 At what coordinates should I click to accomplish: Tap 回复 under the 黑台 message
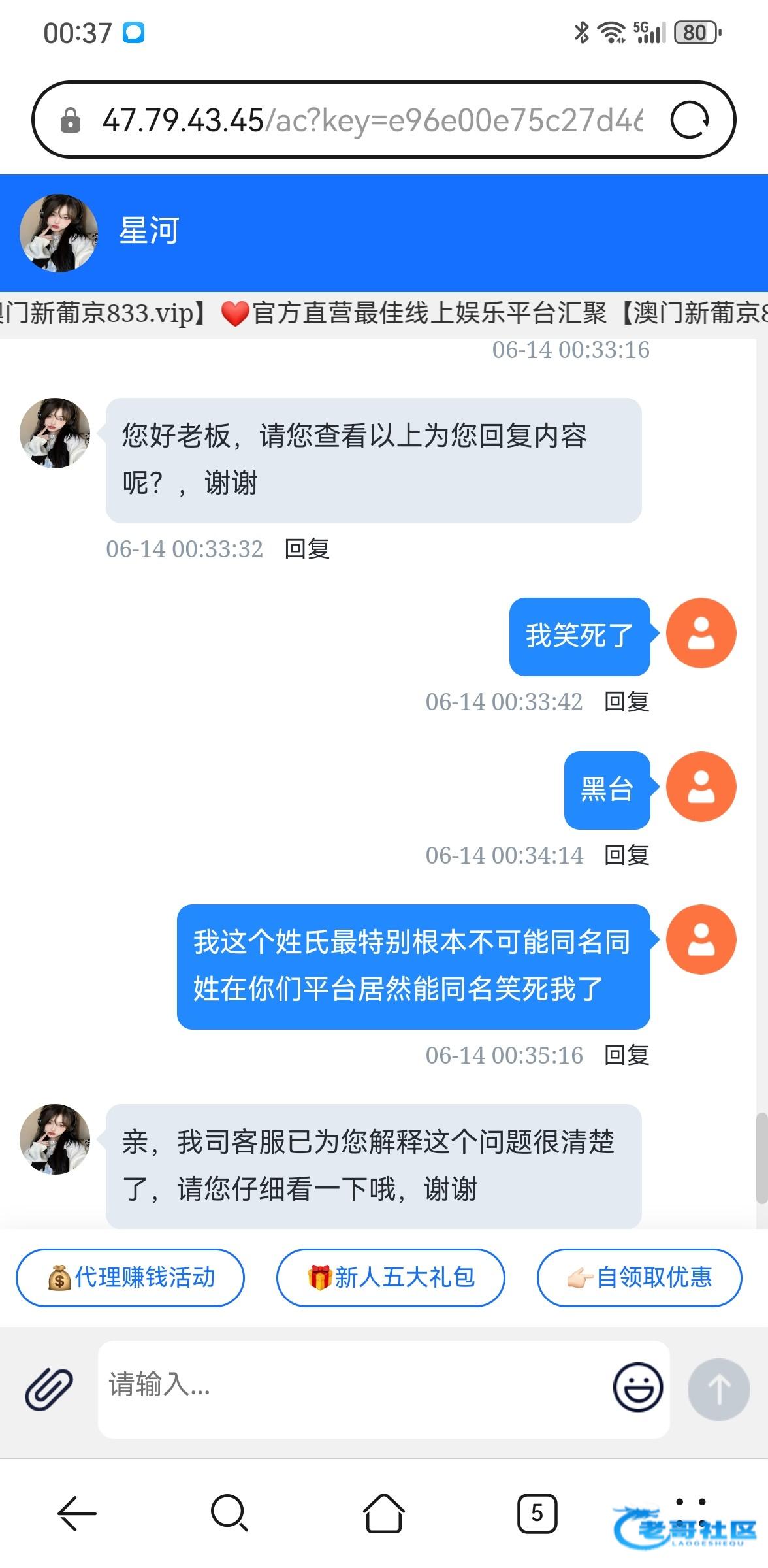[x=626, y=855]
